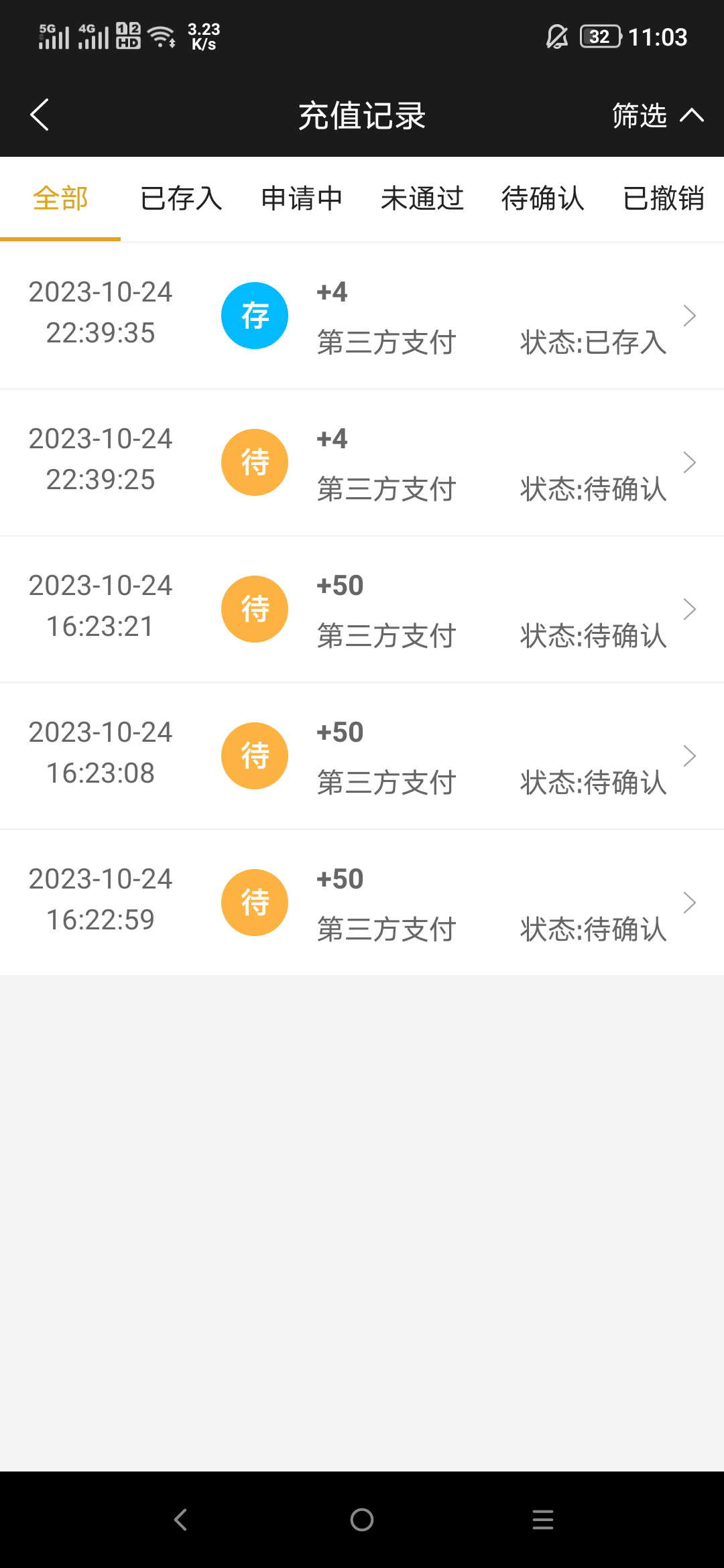Tap the blue 存 deposit status icon

tap(255, 315)
